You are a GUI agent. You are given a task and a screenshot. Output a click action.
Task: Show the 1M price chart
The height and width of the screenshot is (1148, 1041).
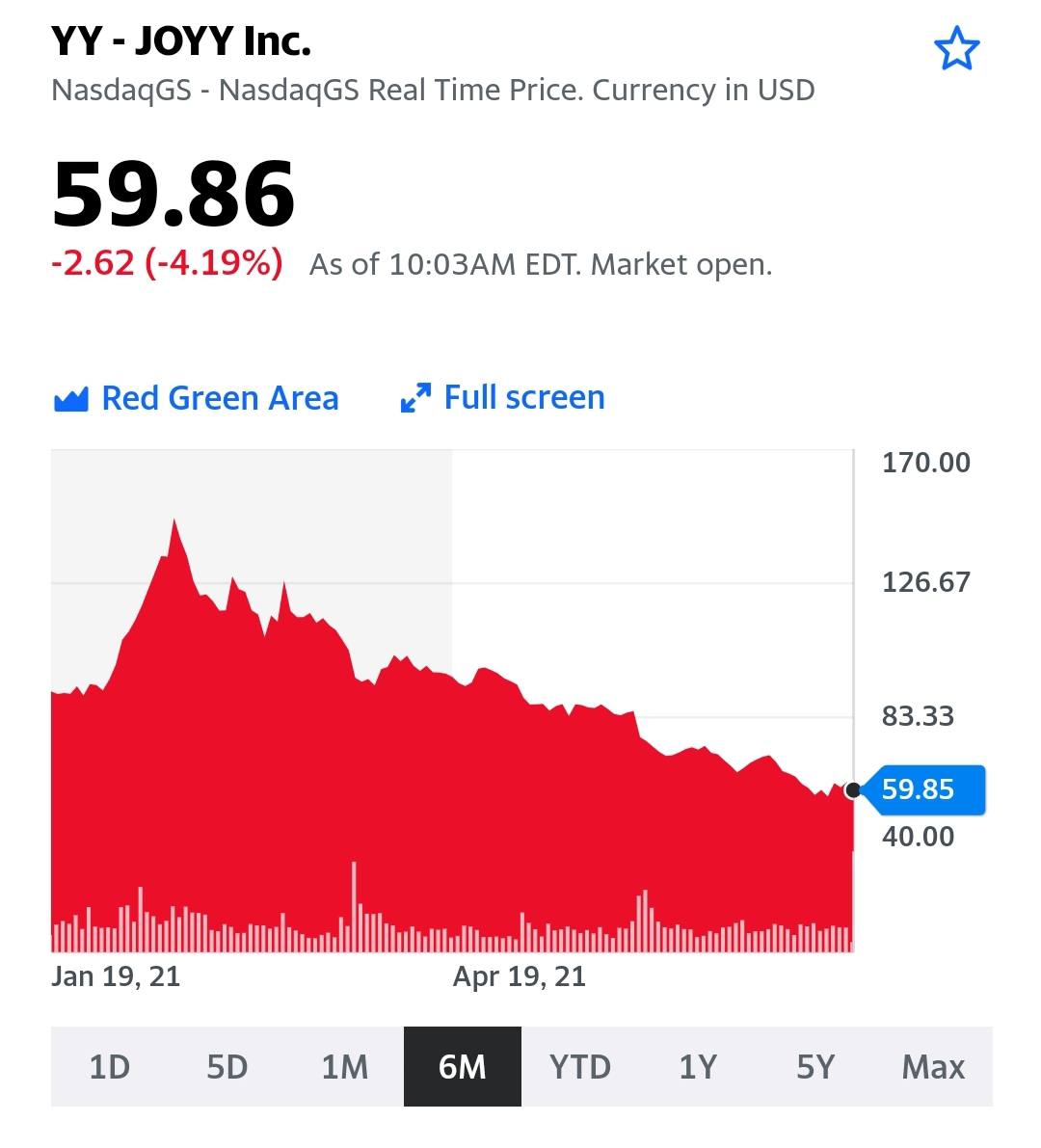point(345,1066)
